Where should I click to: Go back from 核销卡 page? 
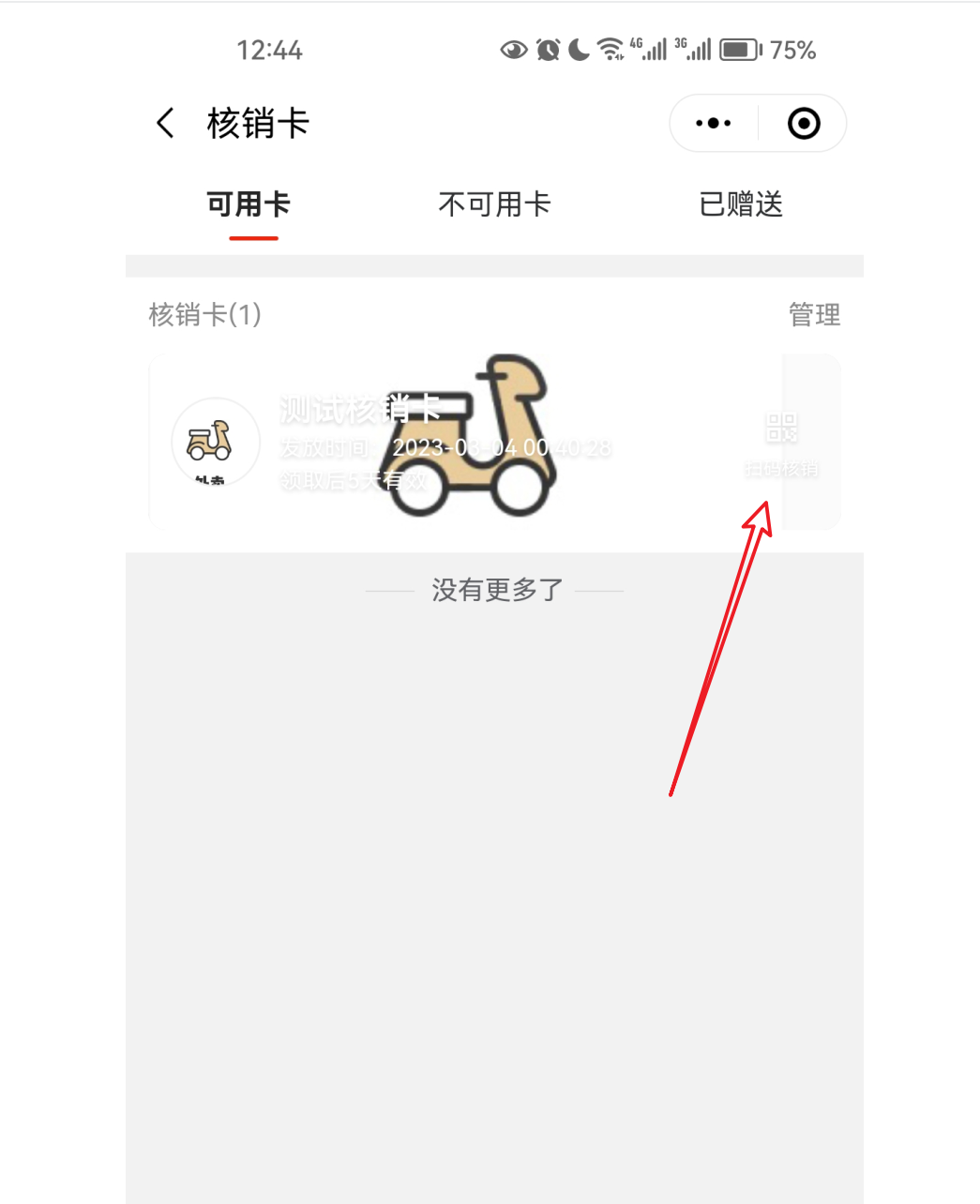pyautogui.click(x=166, y=123)
